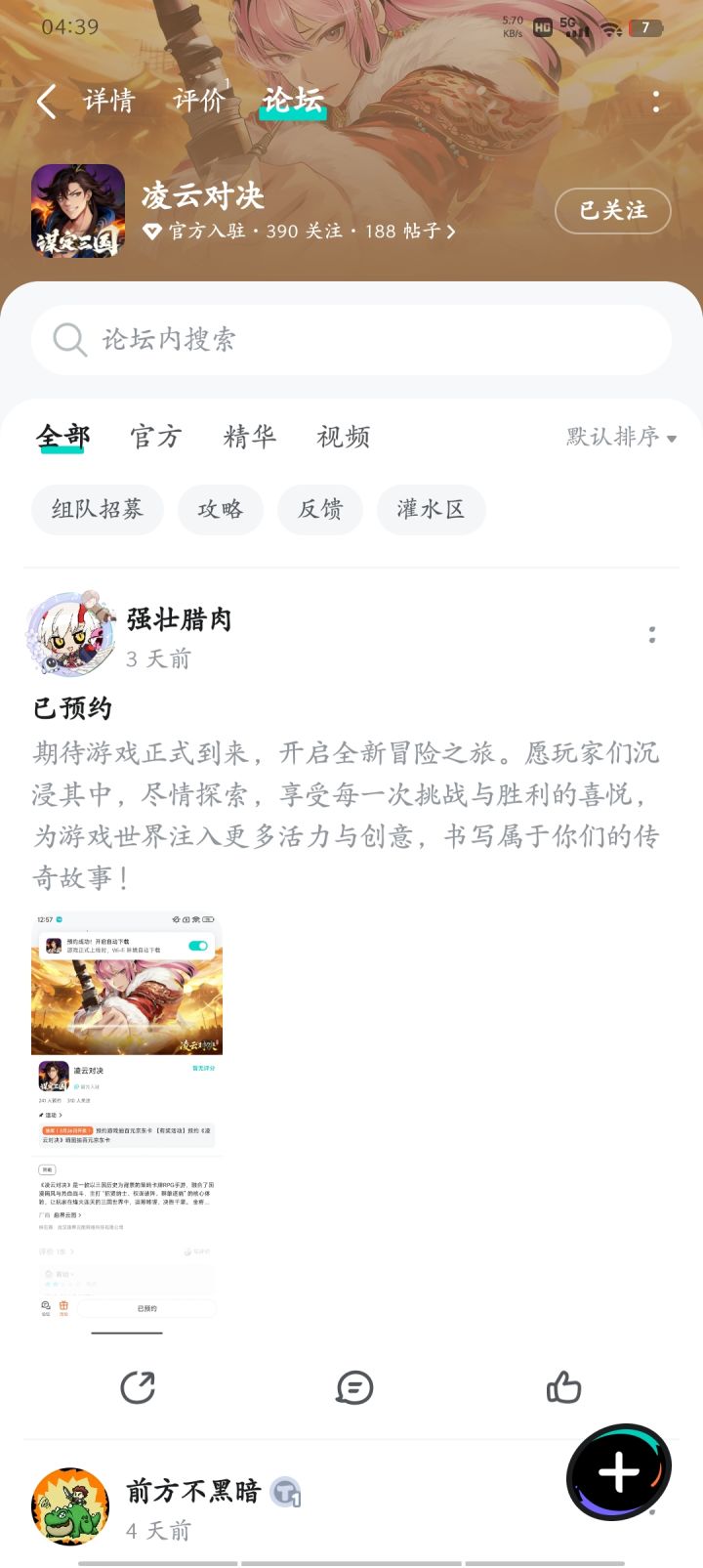Viewport: 703px width, 1568px height.
Task: Tap the magnifier icon in the search bar
Action: pos(69,340)
